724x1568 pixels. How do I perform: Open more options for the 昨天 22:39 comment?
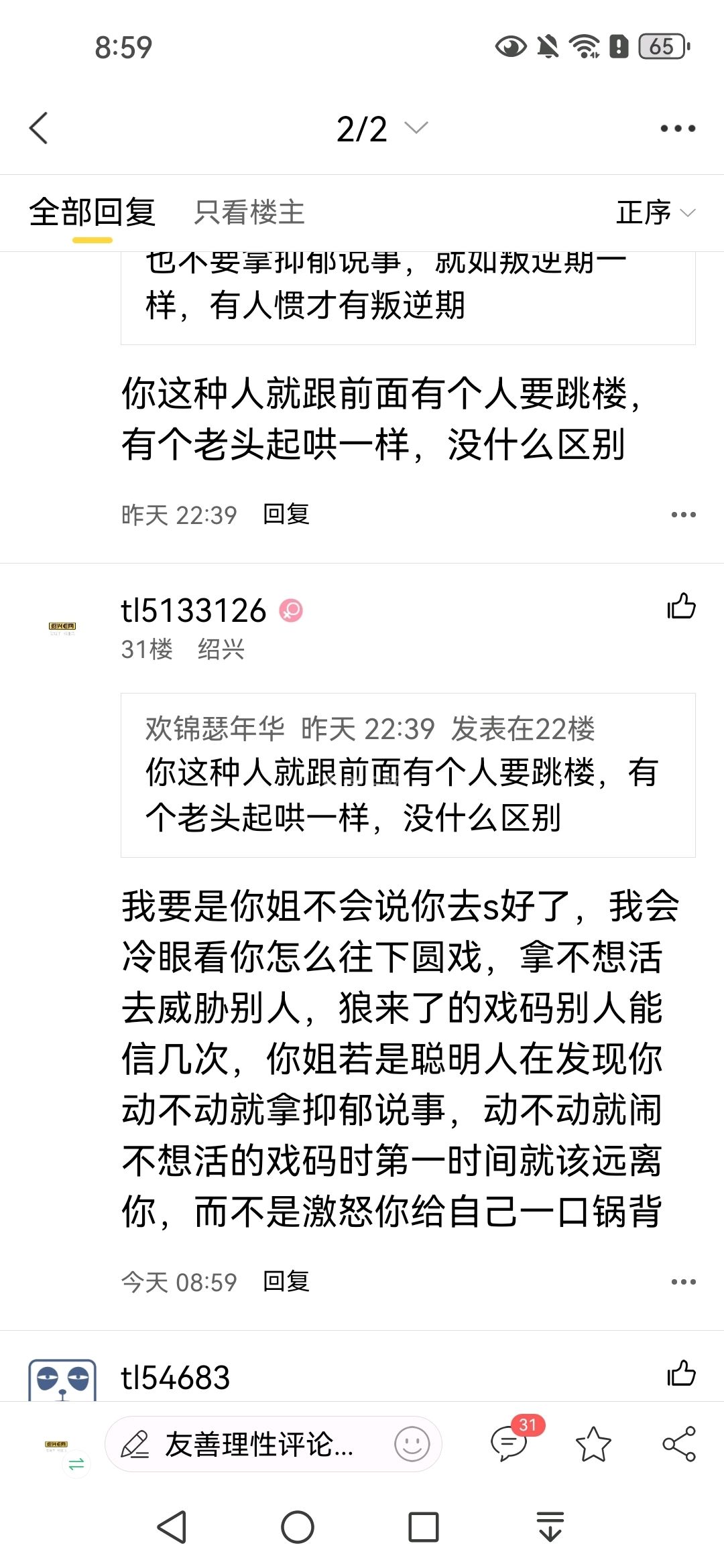click(683, 515)
